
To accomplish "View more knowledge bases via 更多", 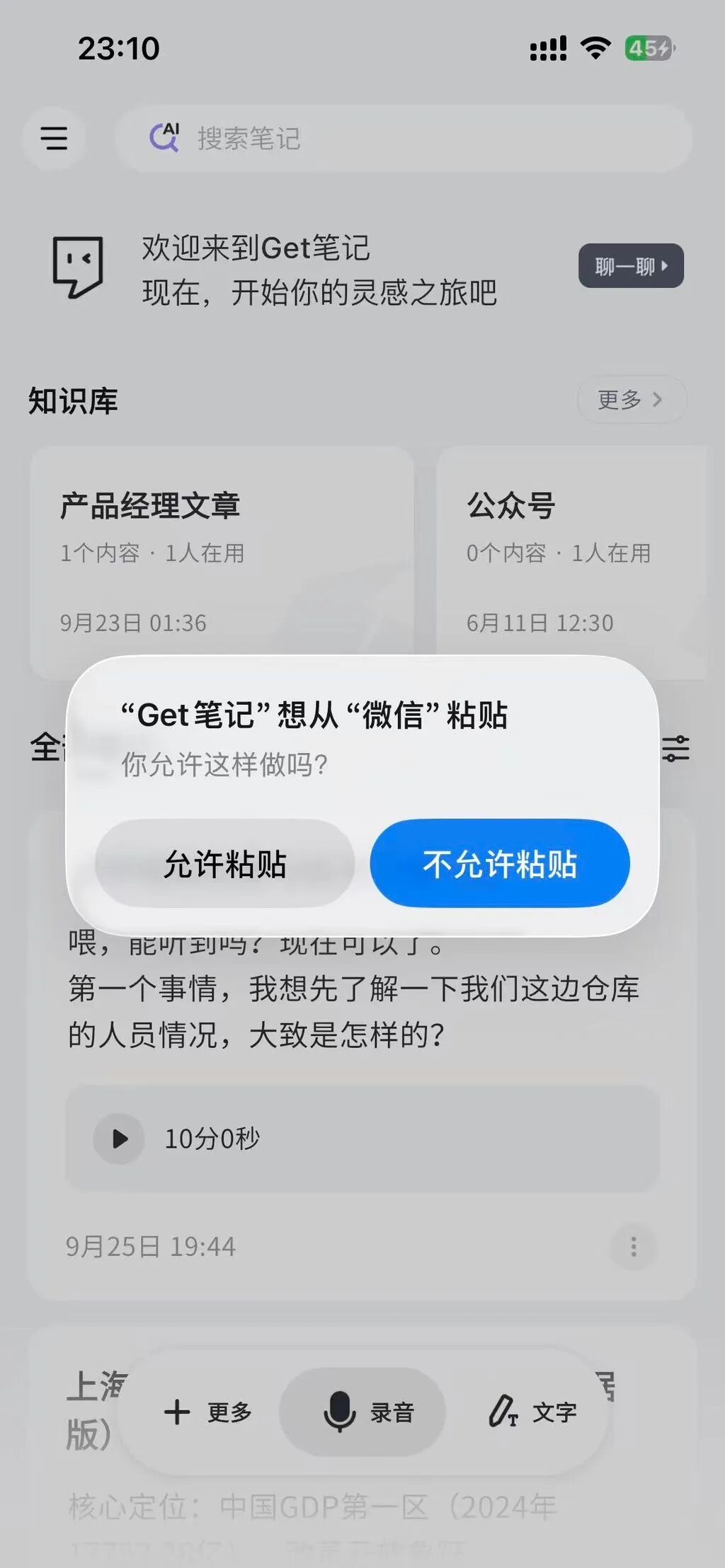I will [x=631, y=400].
